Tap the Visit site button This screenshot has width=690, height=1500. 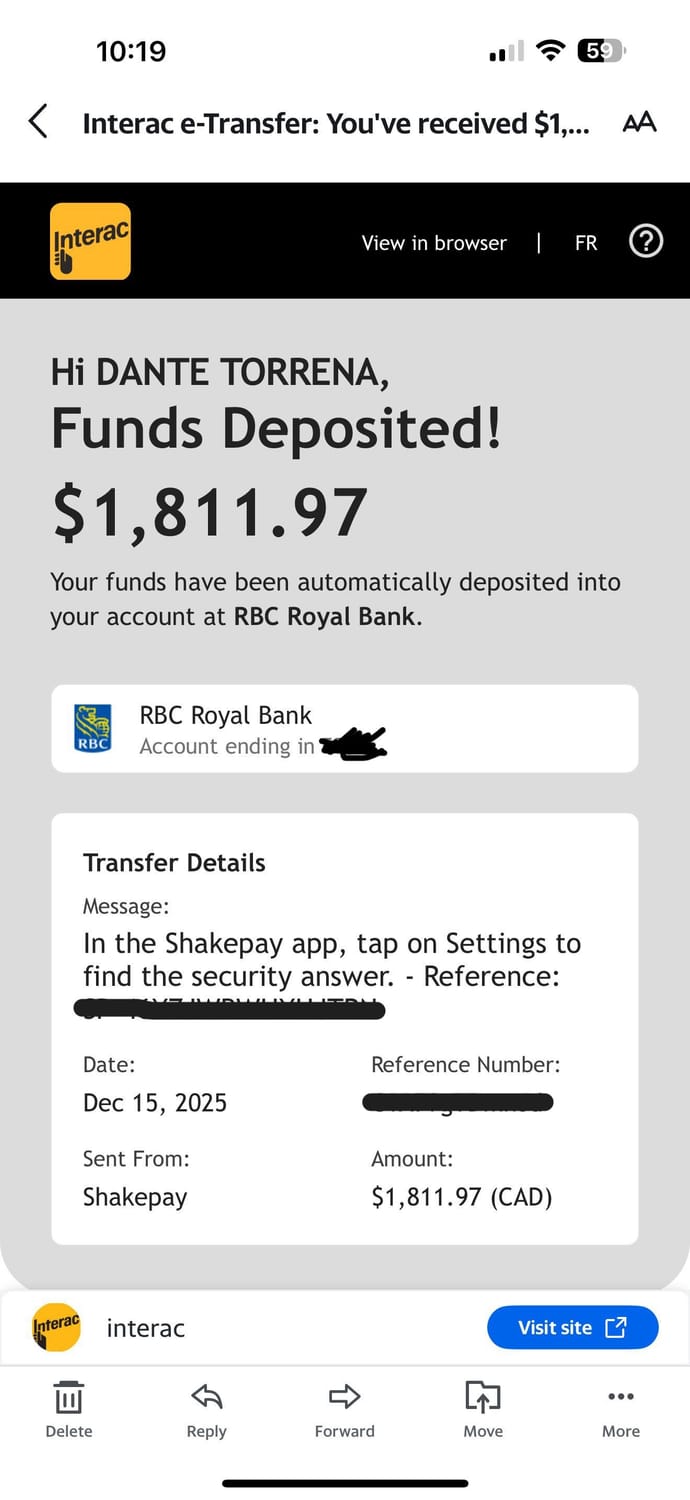click(572, 1327)
